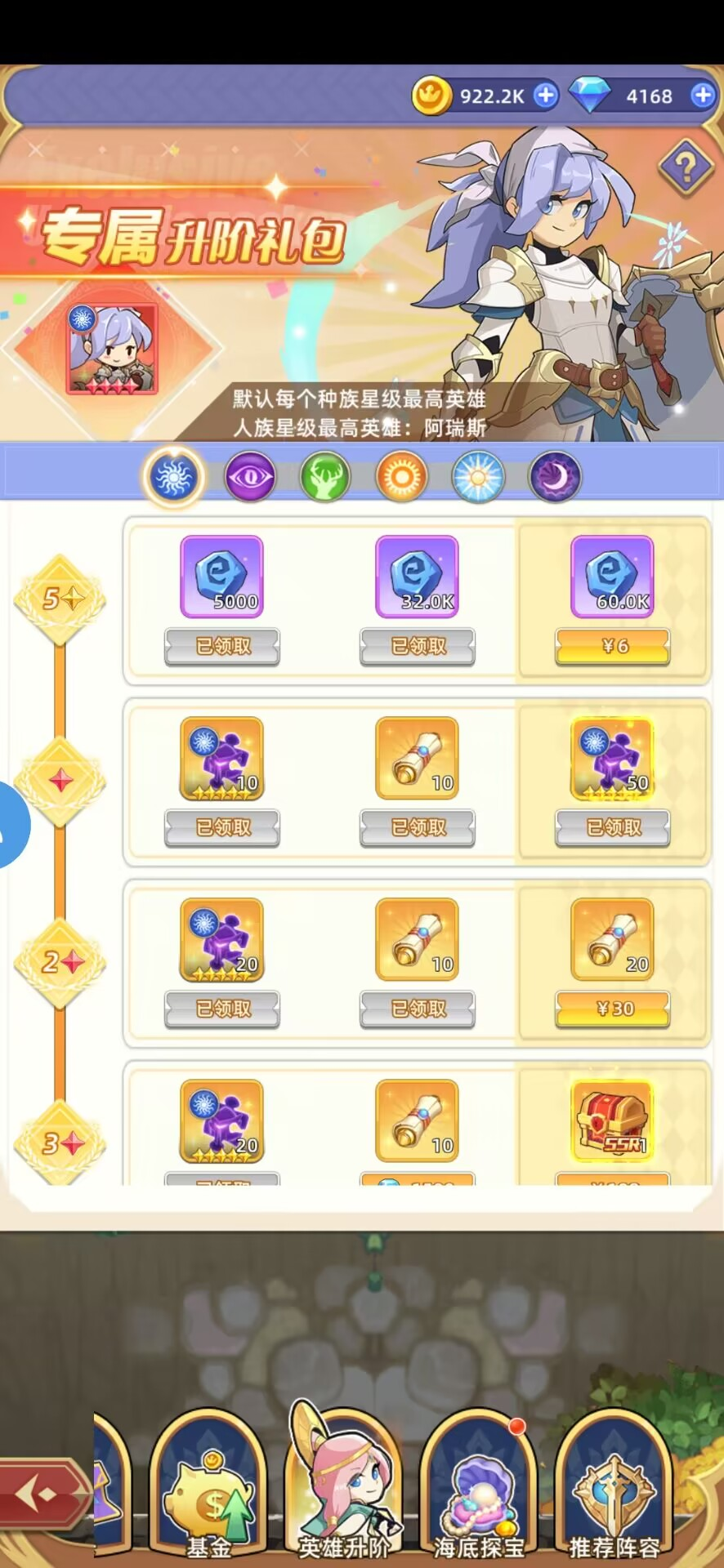
Task: Tap the red back arrow button
Action: click(42, 1494)
